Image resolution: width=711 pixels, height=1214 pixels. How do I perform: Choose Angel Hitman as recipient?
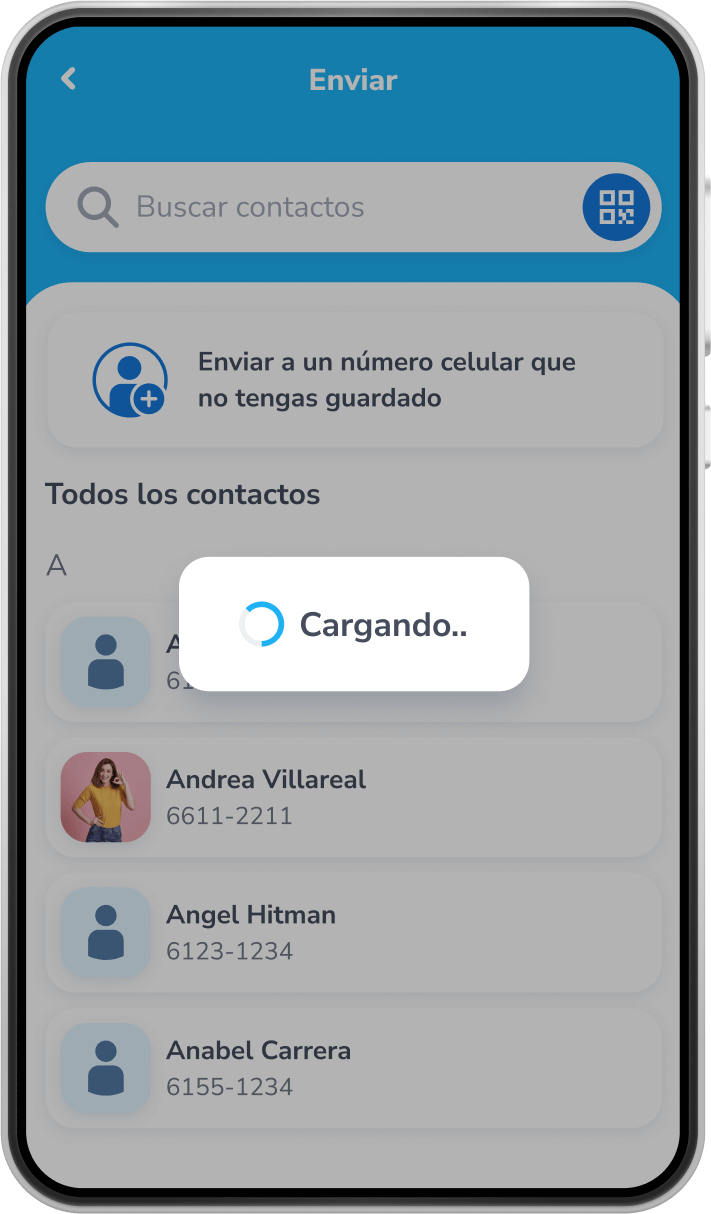(354, 932)
